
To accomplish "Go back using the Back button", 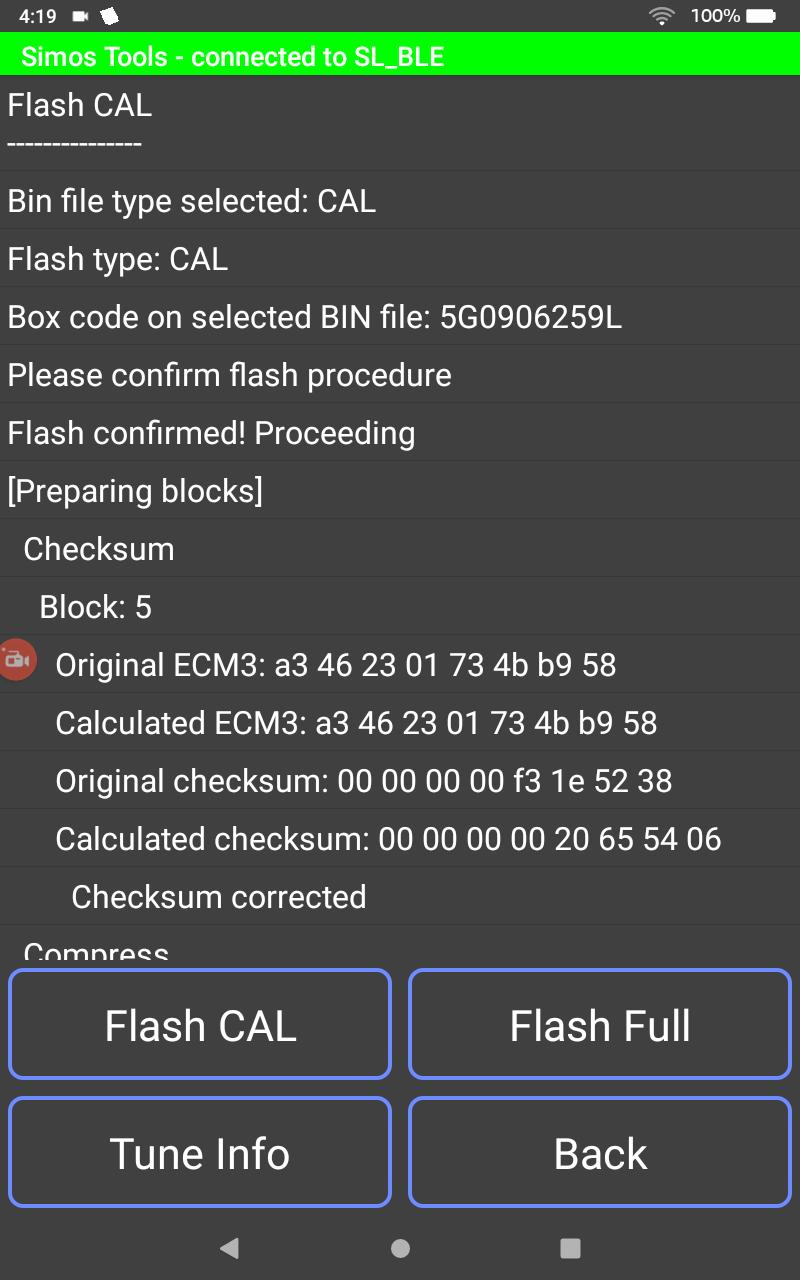I will tap(600, 1152).
